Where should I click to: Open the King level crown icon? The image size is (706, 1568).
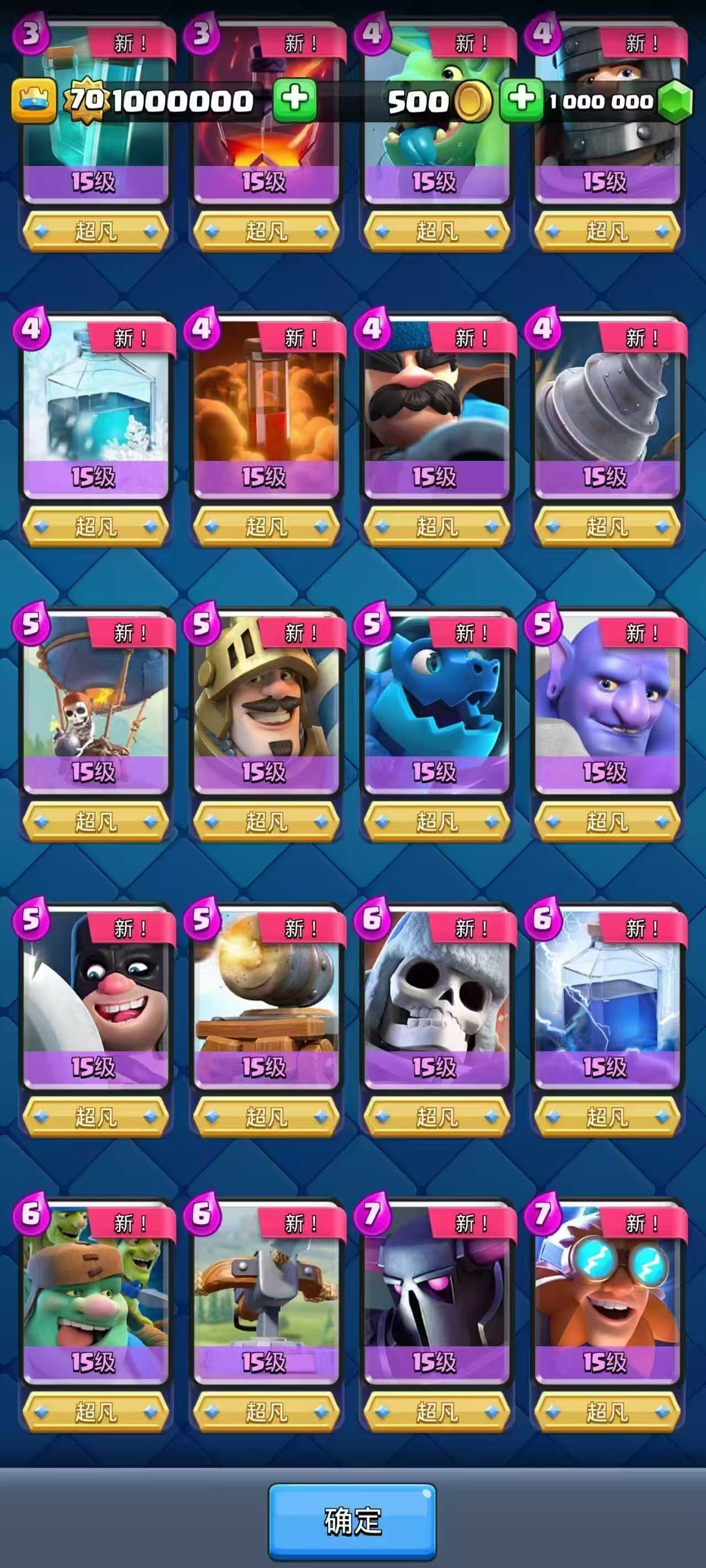[x=34, y=100]
